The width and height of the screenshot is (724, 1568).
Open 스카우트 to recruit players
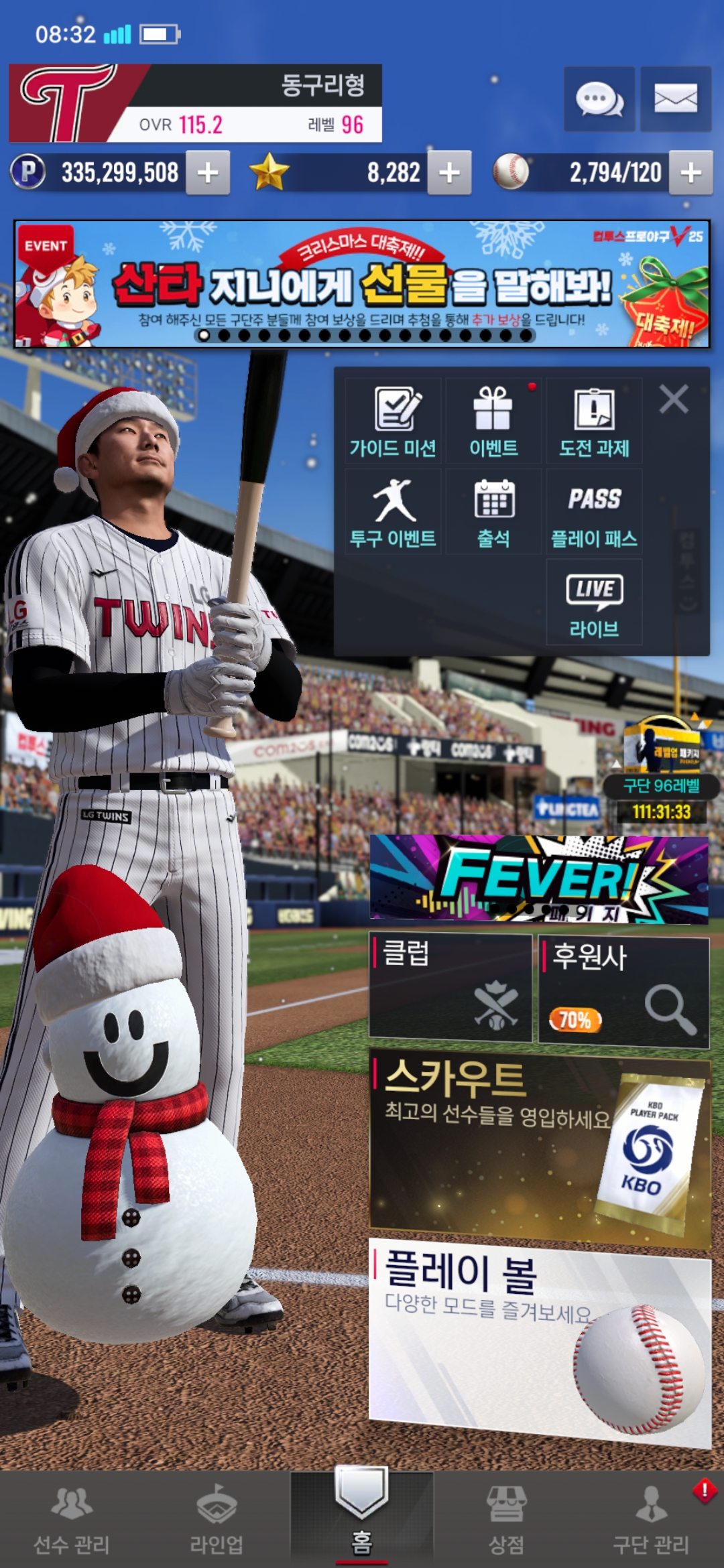pyautogui.click(x=539, y=1147)
